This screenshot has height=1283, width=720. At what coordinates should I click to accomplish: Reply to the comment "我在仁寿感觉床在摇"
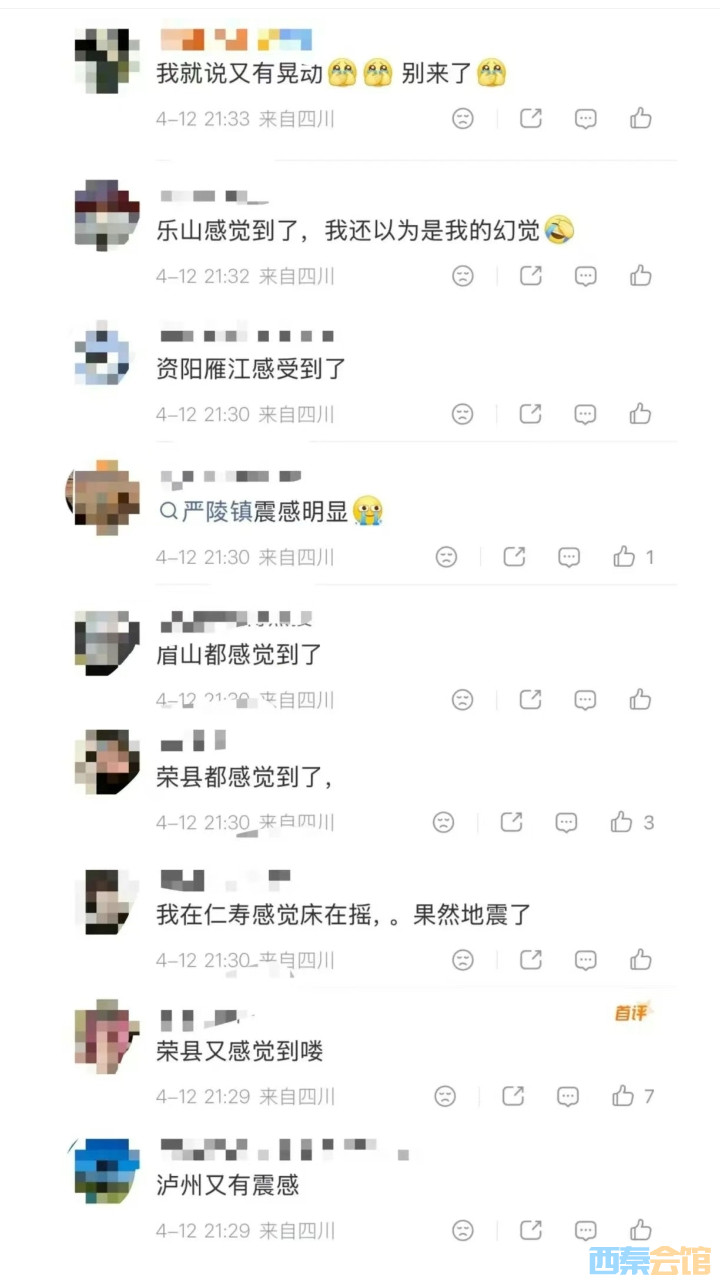[586, 960]
